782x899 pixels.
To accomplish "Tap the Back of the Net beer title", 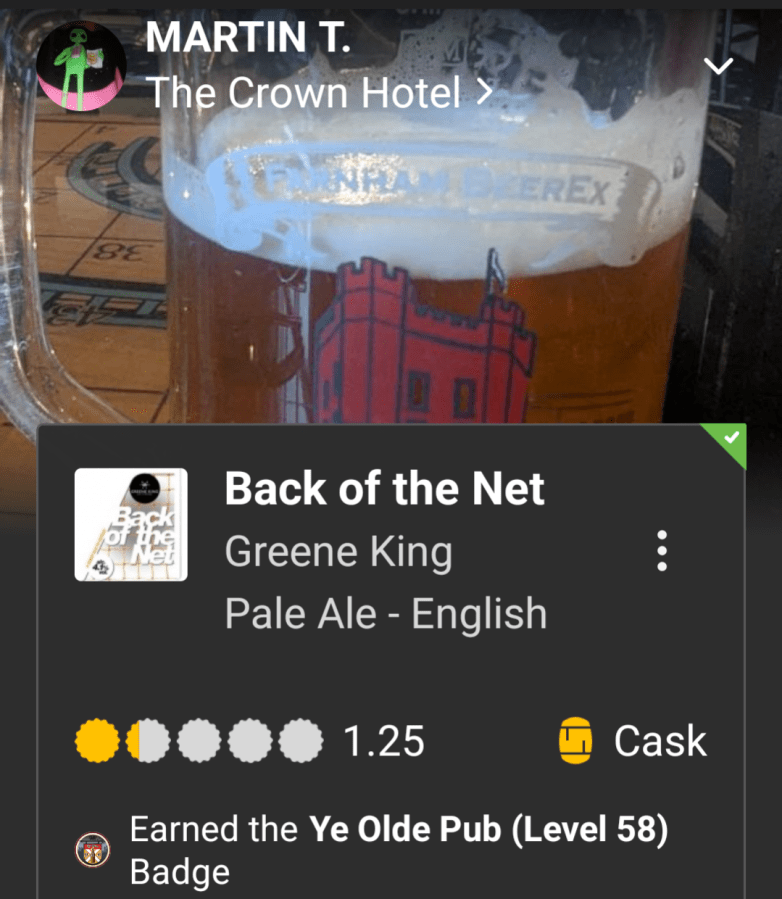I will pyautogui.click(x=384, y=489).
